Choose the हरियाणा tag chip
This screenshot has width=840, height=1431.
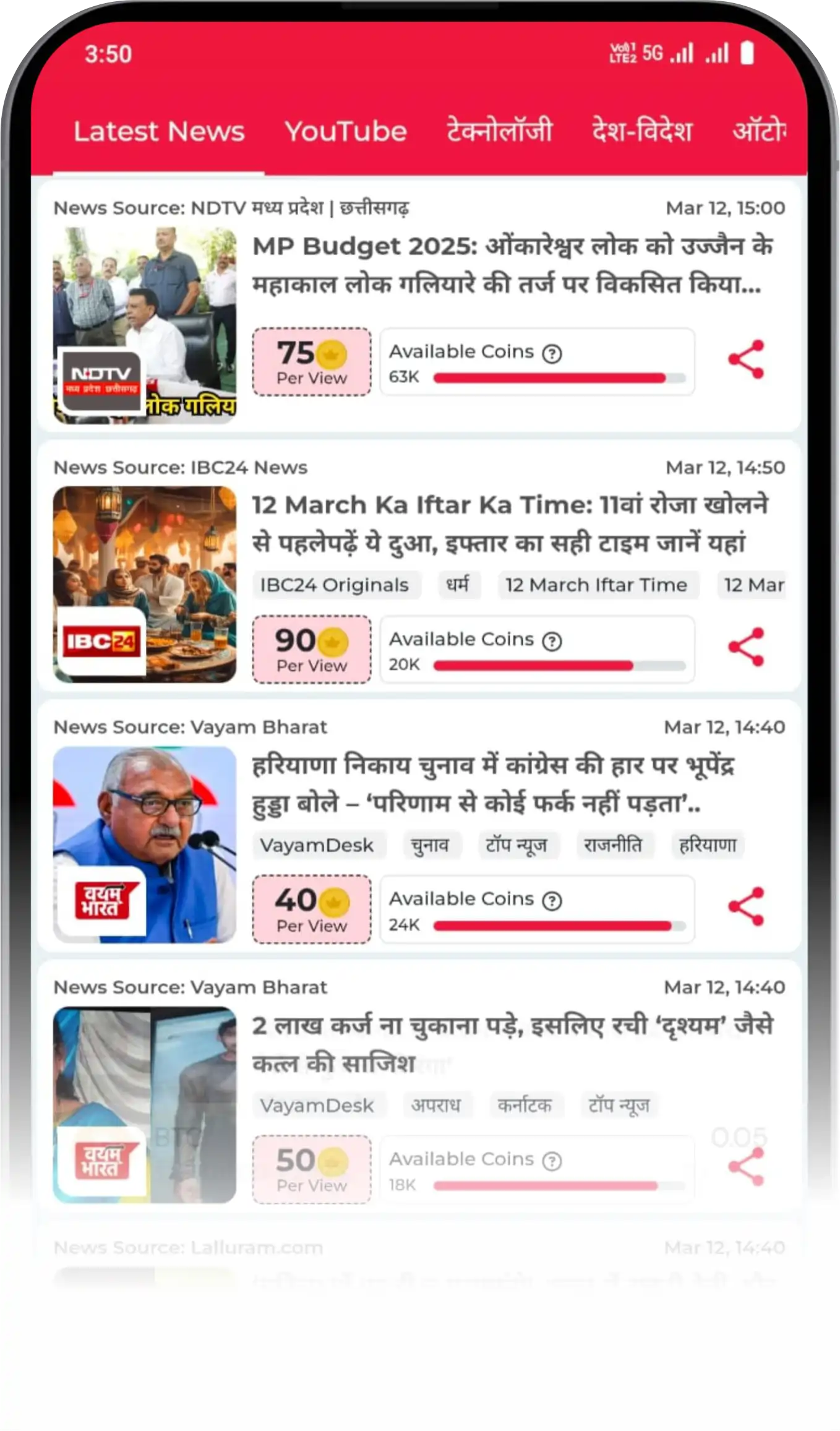pyautogui.click(x=708, y=845)
